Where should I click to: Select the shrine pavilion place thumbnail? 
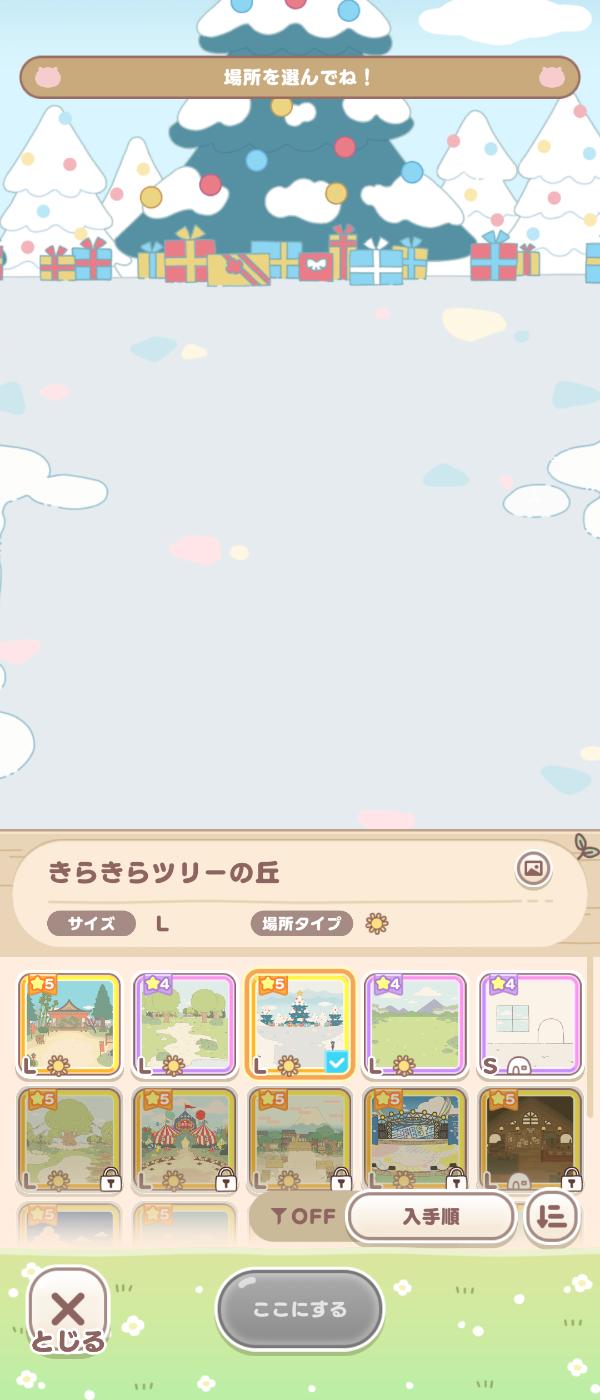click(x=70, y=1023)
